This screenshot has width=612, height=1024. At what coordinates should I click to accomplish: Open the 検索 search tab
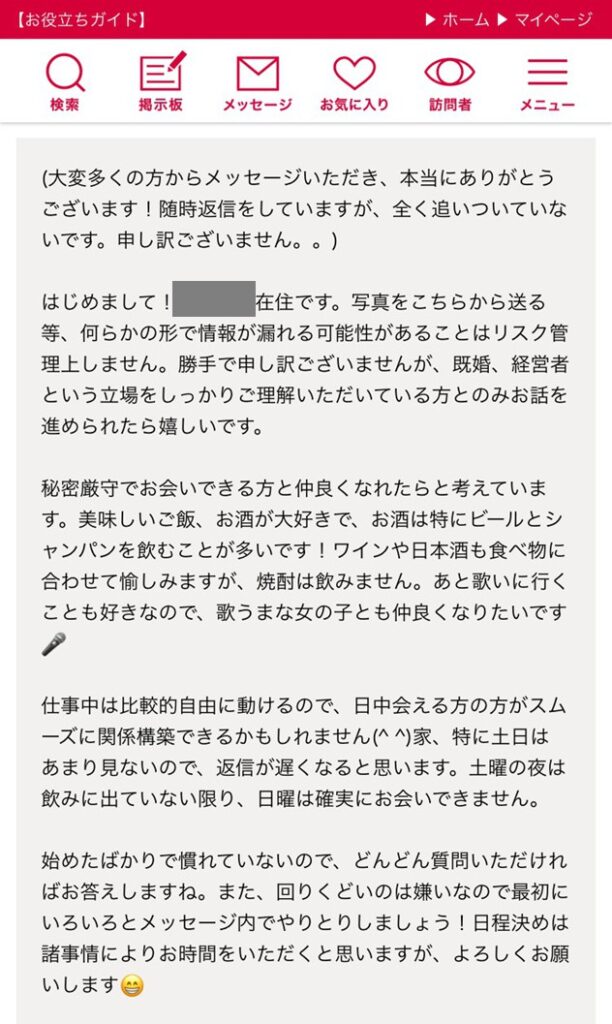pyautogui.click(x=65, y=82)
